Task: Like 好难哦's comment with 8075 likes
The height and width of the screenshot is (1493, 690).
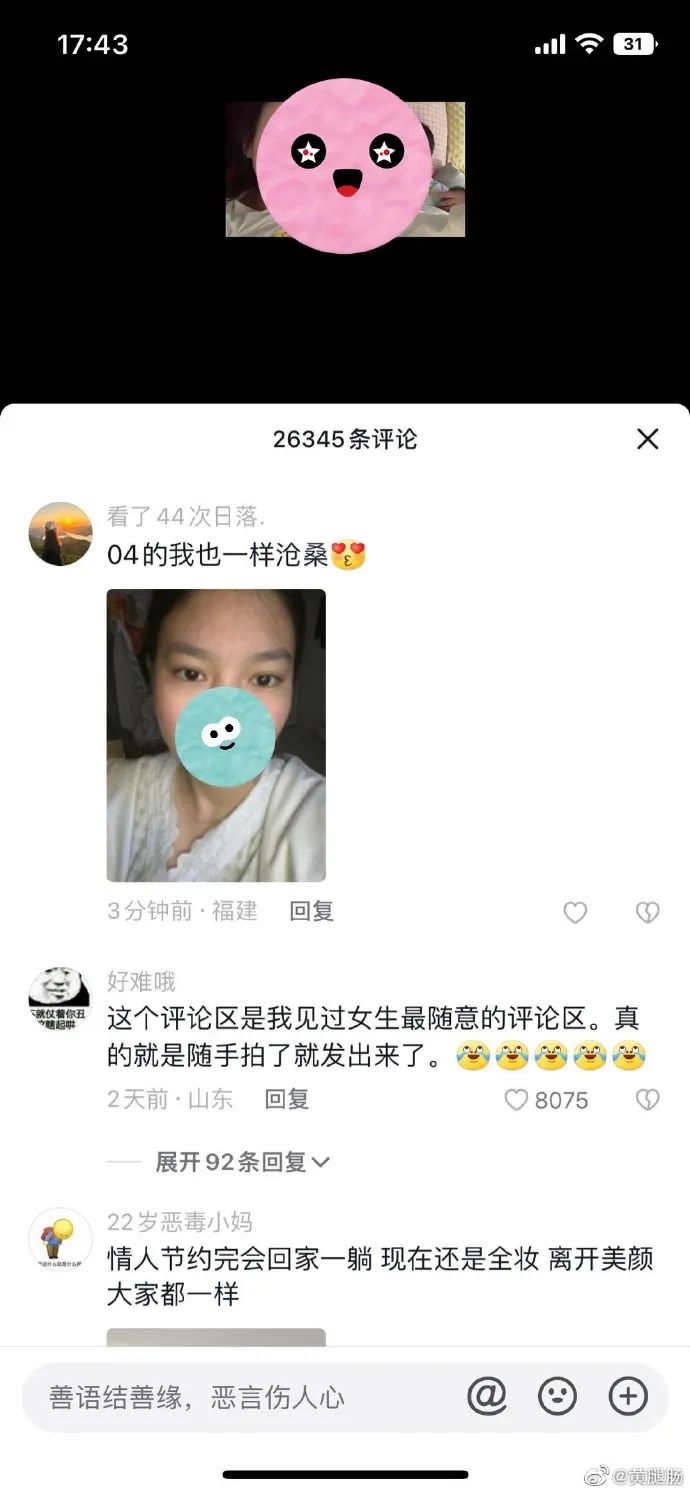Action: [x=516, y=1100]
